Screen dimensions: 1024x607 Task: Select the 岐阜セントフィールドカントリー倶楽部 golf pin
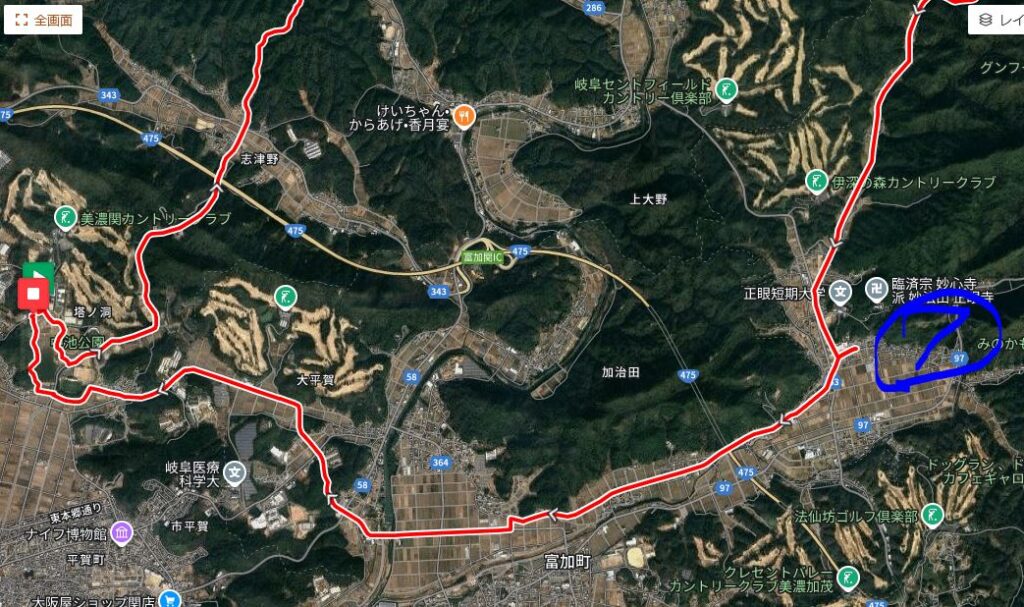(727, 89)
